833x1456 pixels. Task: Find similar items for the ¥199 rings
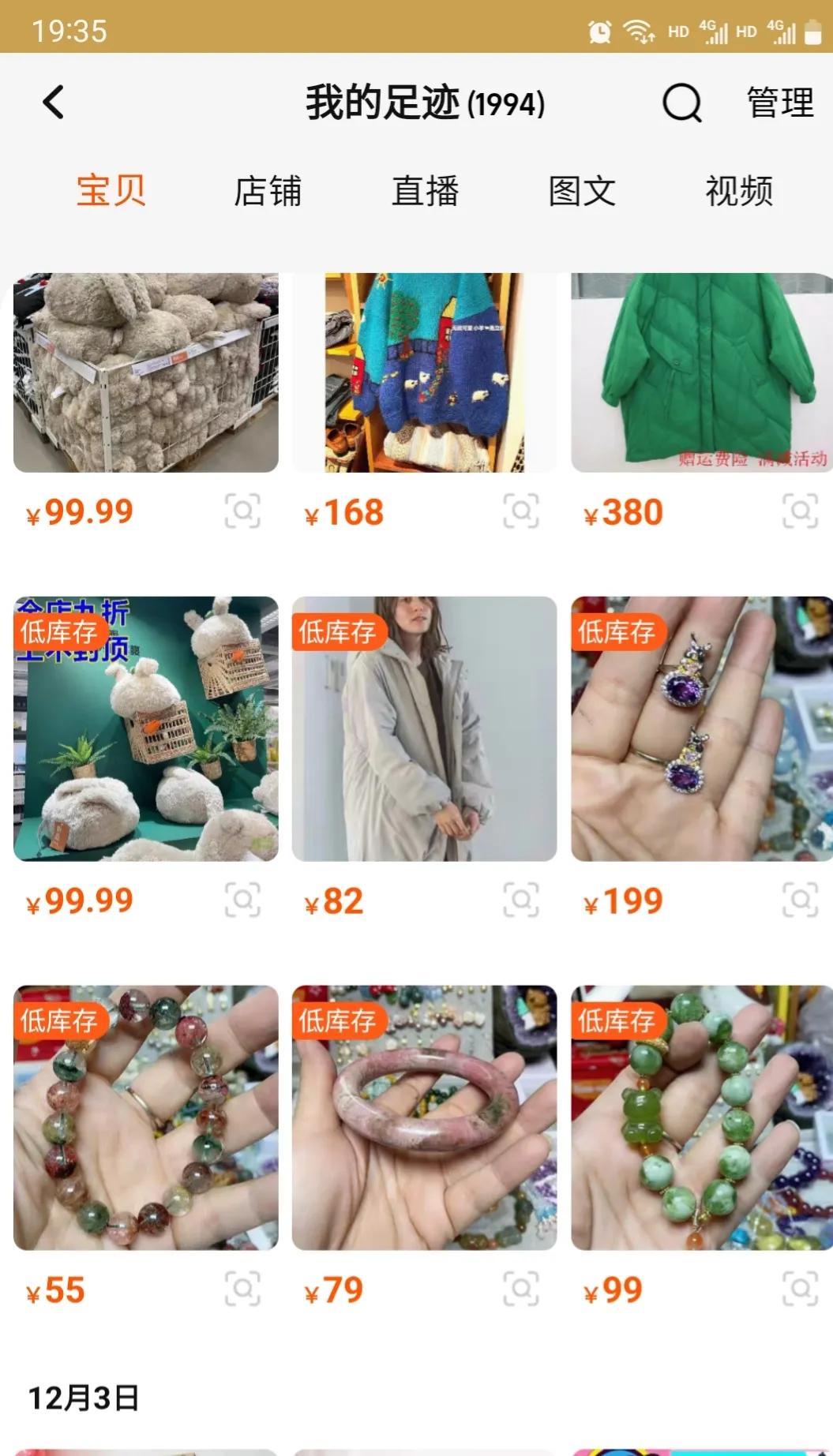tap(800, 900)
